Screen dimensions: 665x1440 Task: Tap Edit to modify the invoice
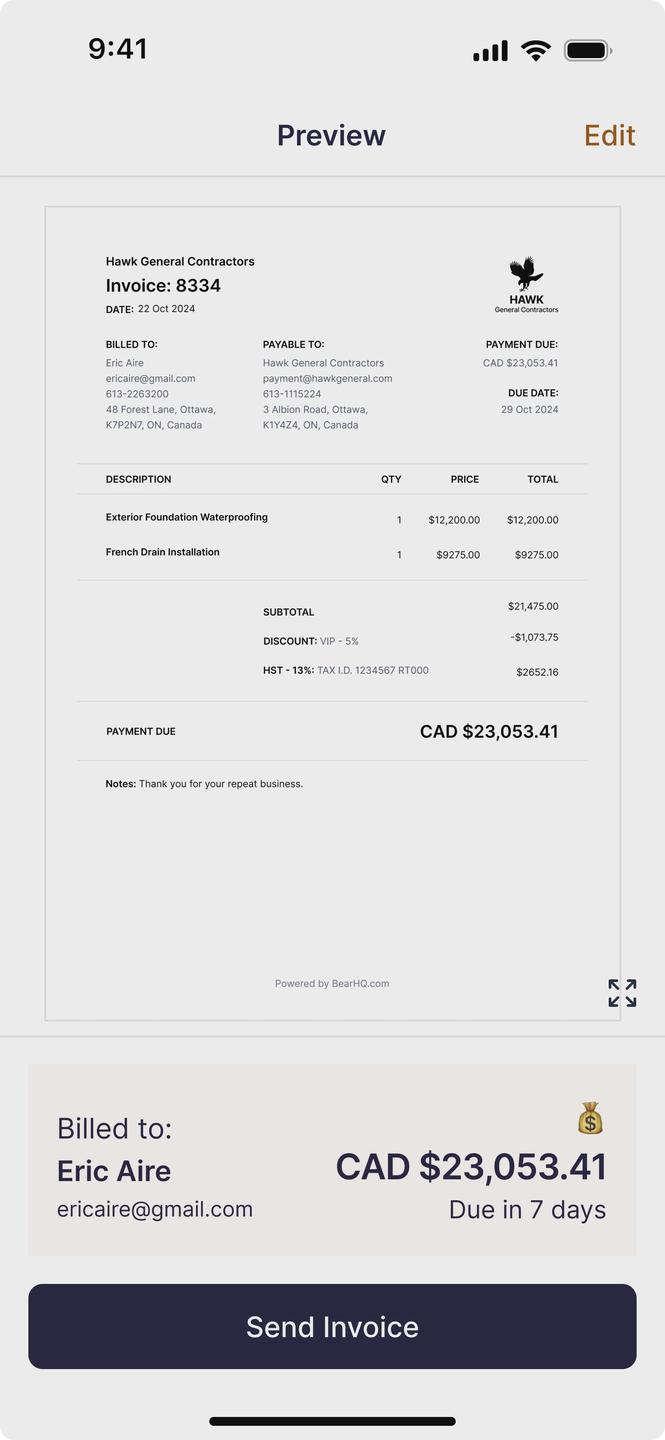[x=609, y=136]
